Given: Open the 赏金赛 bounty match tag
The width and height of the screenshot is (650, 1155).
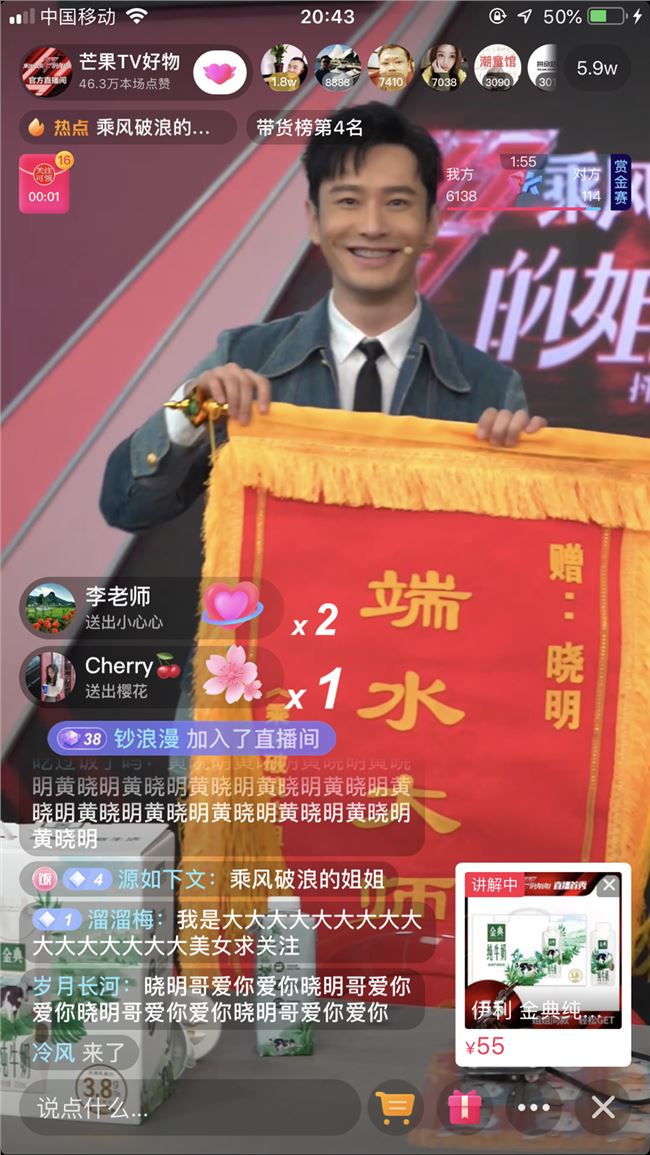Looking at the screenshot, I should 621,184.
